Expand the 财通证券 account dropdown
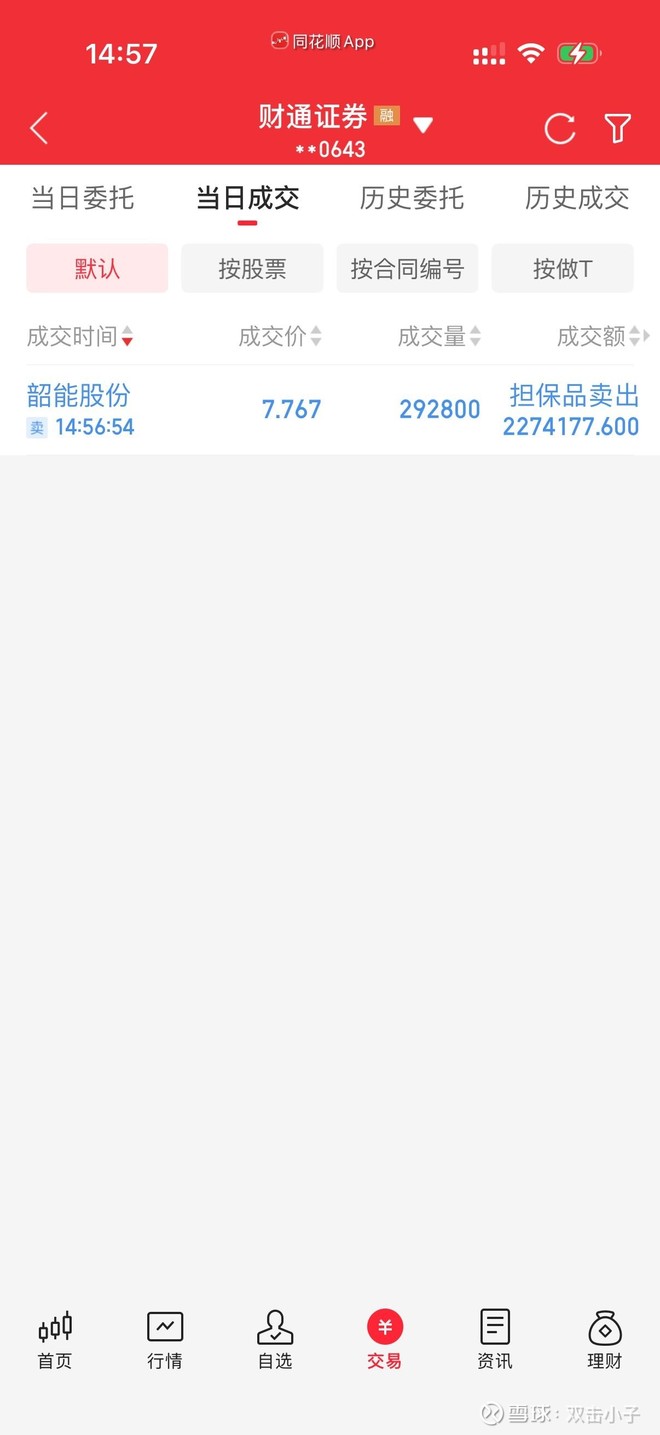The height and width of the screenshot is (1435, 660). point(423,125)
